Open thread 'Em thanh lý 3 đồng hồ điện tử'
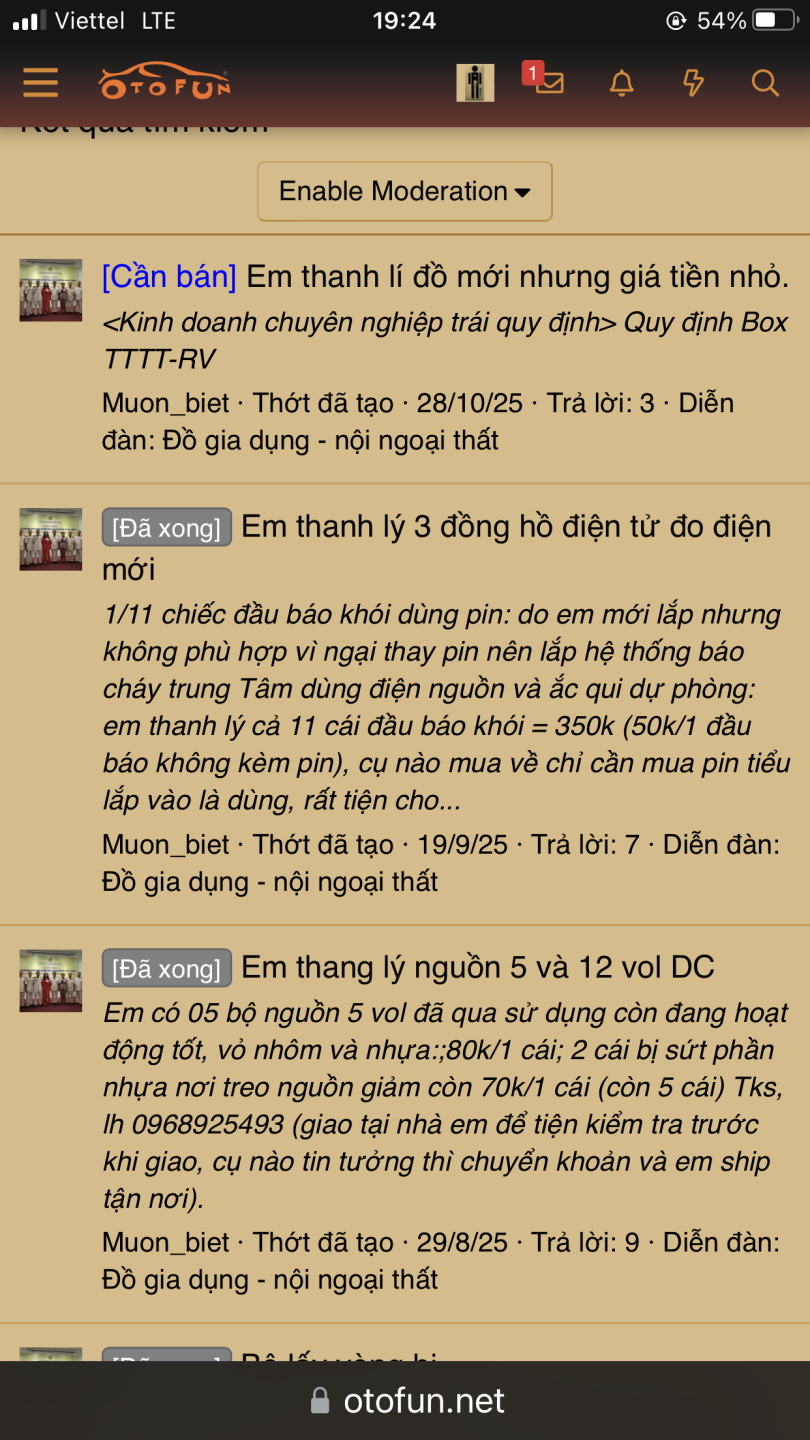Image resolution: width=810 pixels, height=1440 pixels. coord(505,527)
